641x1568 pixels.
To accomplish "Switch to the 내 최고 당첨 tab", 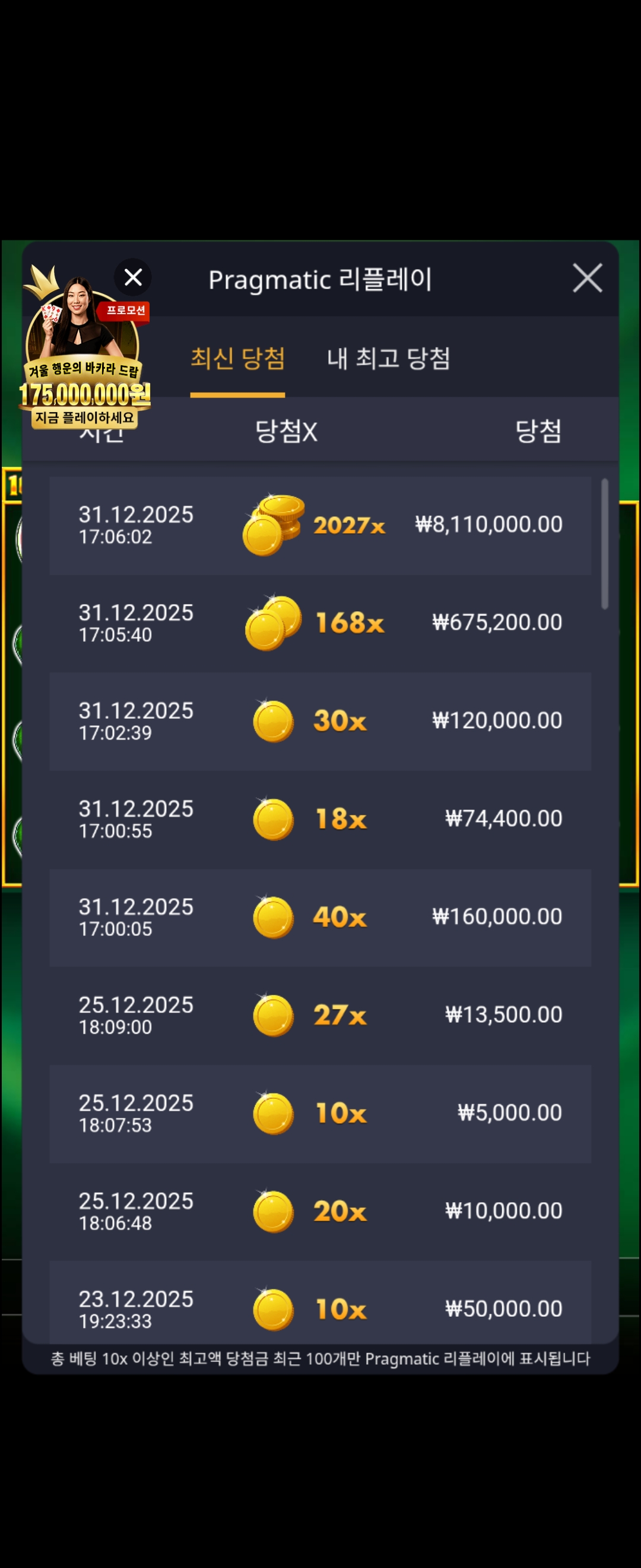I will click(388, 359).
